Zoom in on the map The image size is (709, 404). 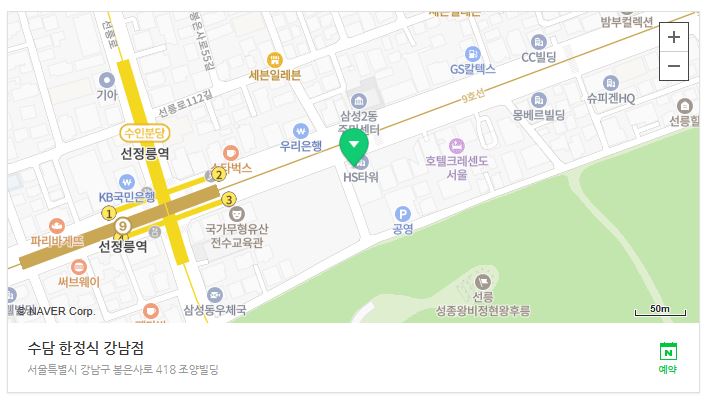point(674,37)
